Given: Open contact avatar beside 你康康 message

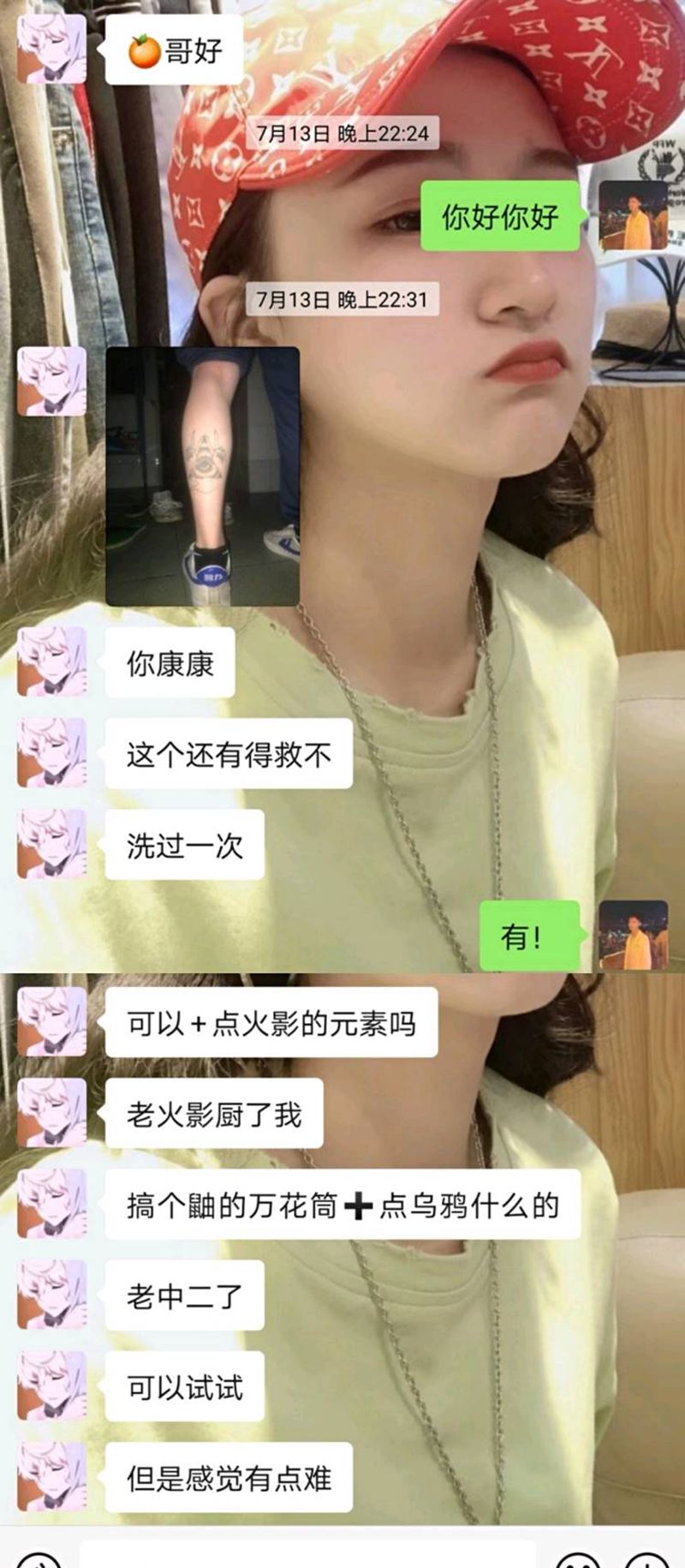Looking at the screenshot, I should 51,661.
